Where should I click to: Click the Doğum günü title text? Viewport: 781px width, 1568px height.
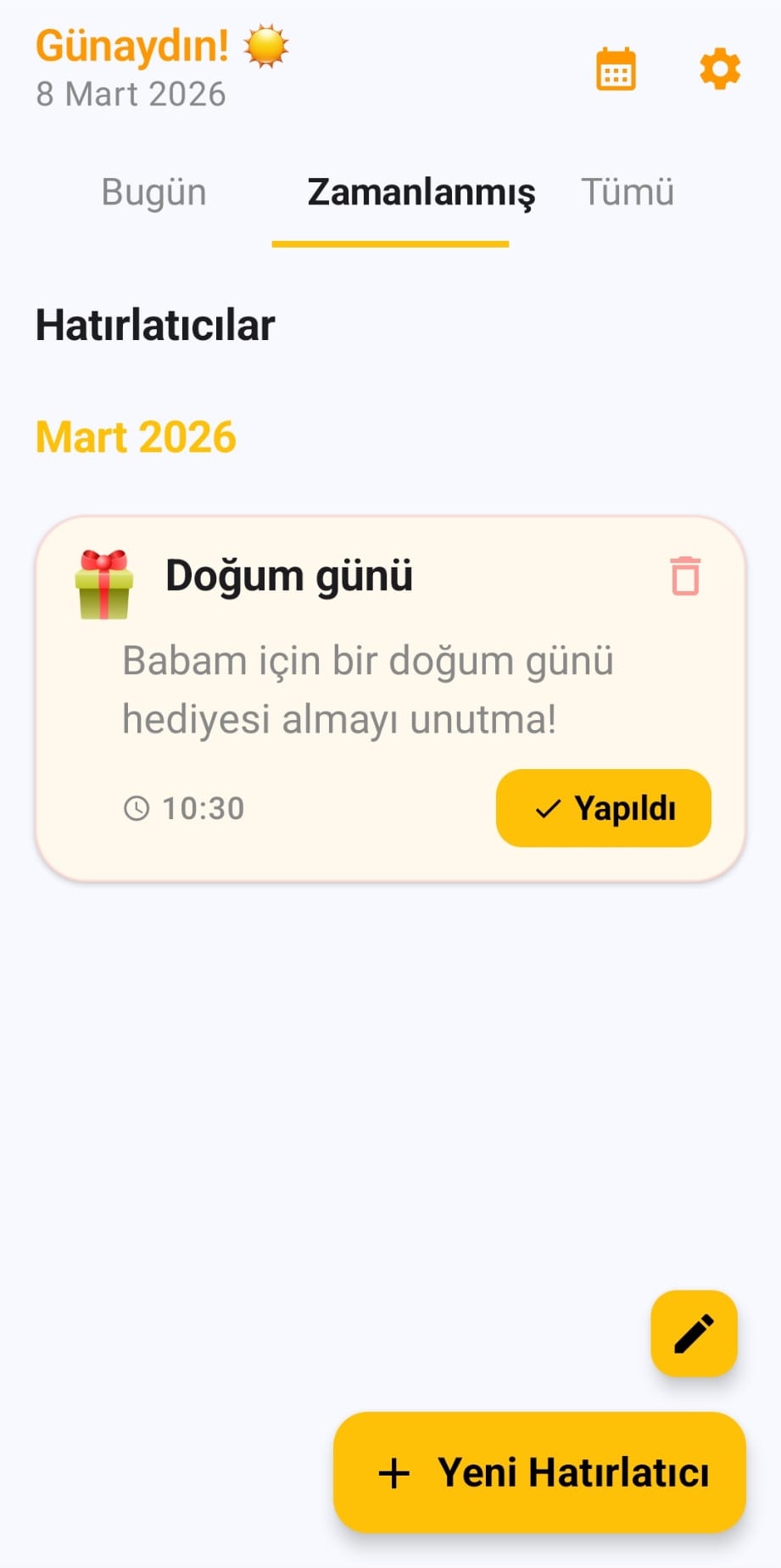pos(288,576)
